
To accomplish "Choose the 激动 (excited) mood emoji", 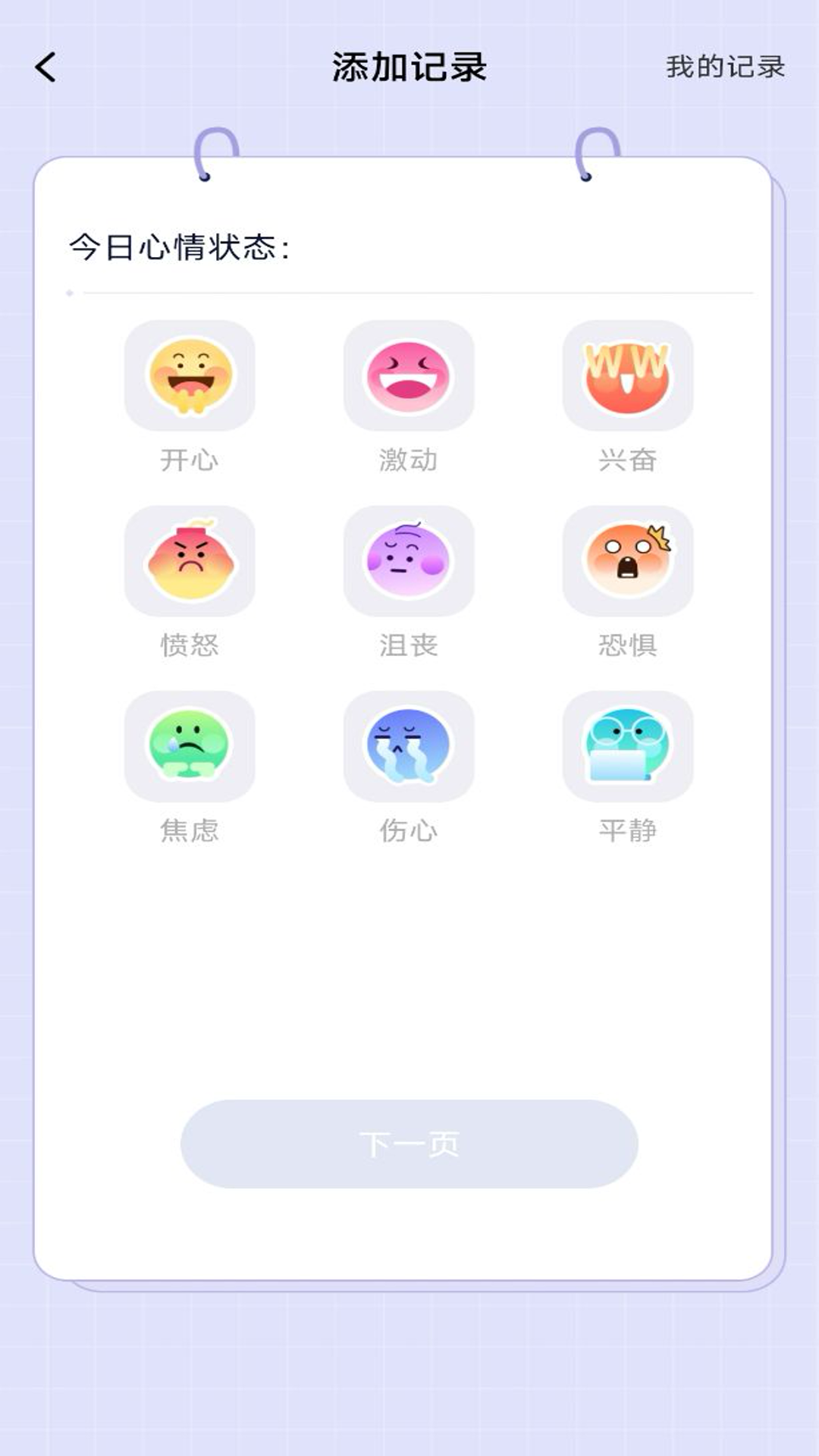I will point(409,376).
